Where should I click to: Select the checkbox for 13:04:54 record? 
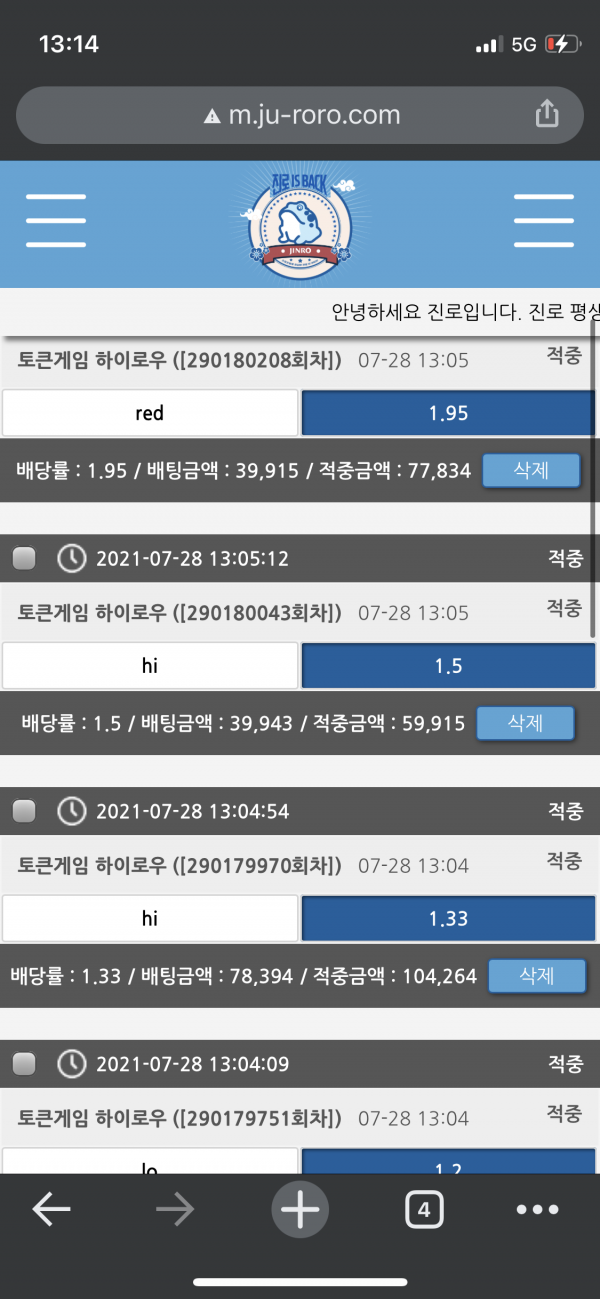(x=24, y=811)
